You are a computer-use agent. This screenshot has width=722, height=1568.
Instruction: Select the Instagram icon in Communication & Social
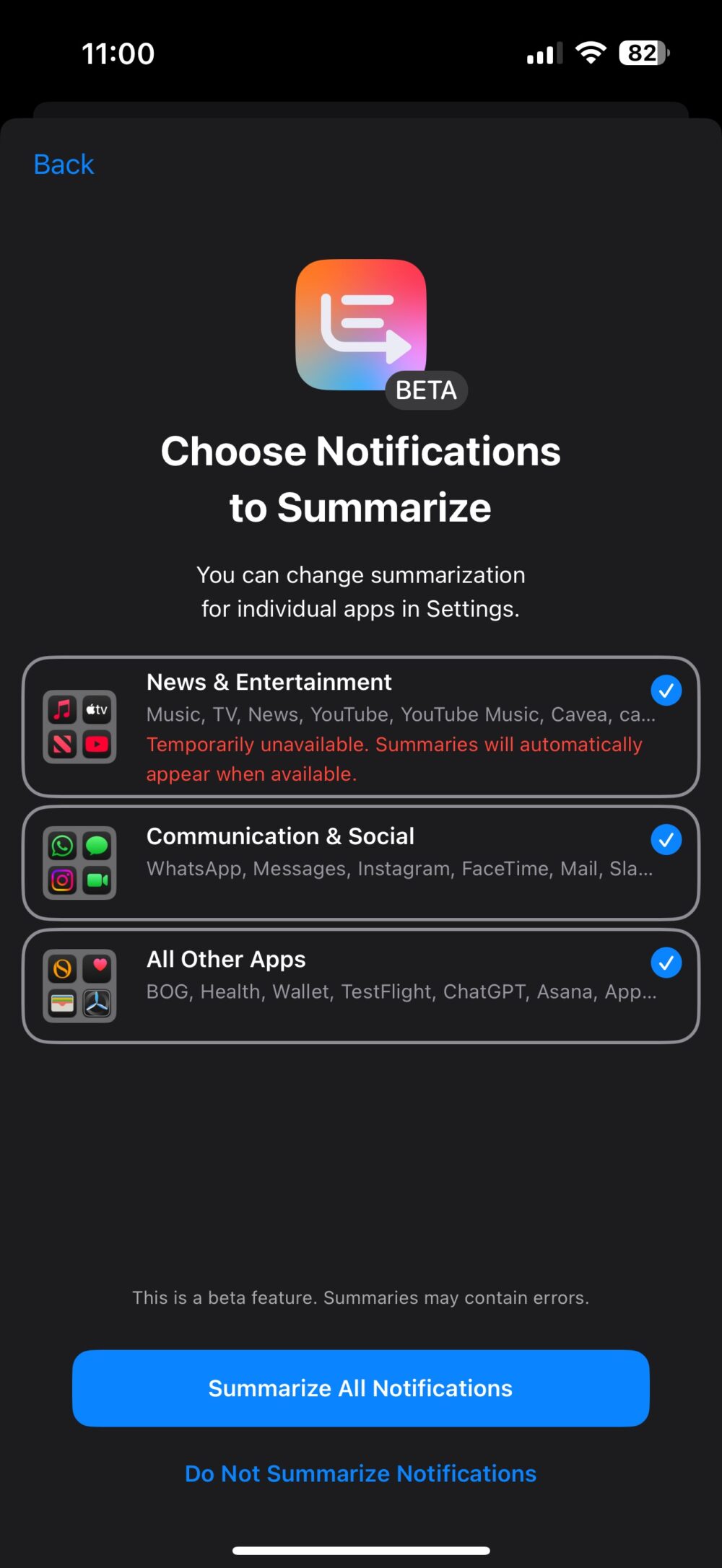tap(62, 880)
